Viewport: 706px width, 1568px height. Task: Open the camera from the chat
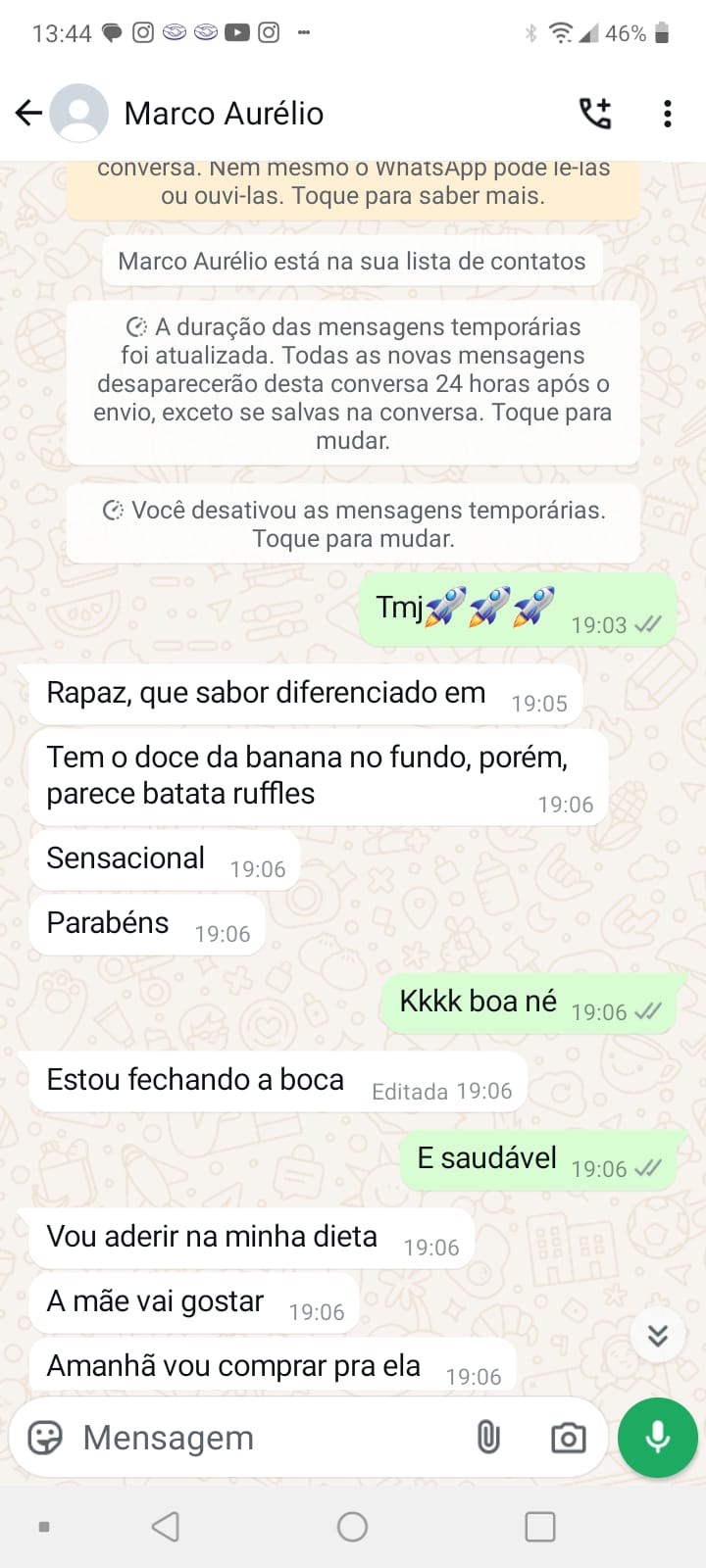pyautogui.click(x=568, y=1438)
